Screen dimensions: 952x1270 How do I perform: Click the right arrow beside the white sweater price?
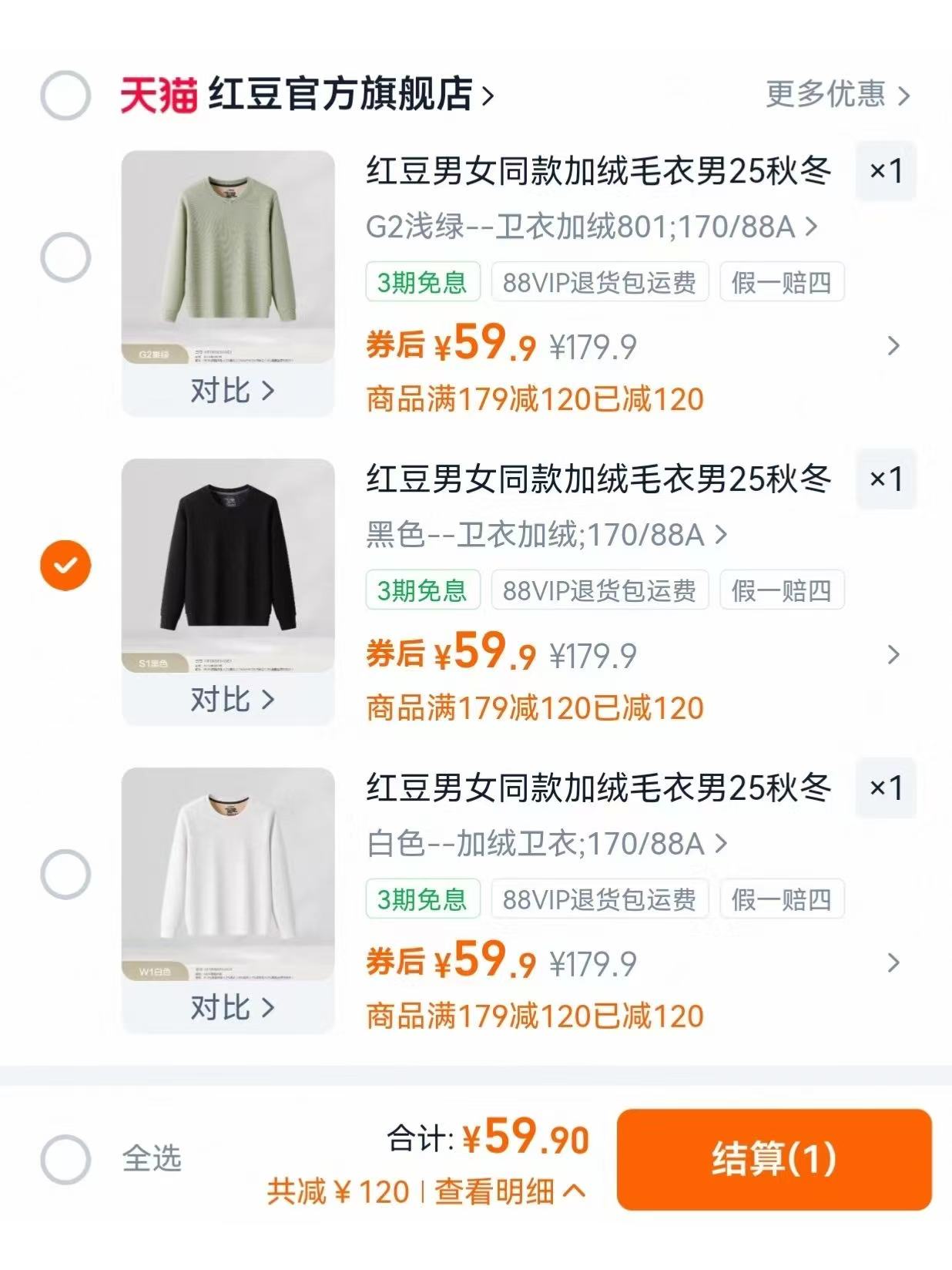[x=893, y=963]
